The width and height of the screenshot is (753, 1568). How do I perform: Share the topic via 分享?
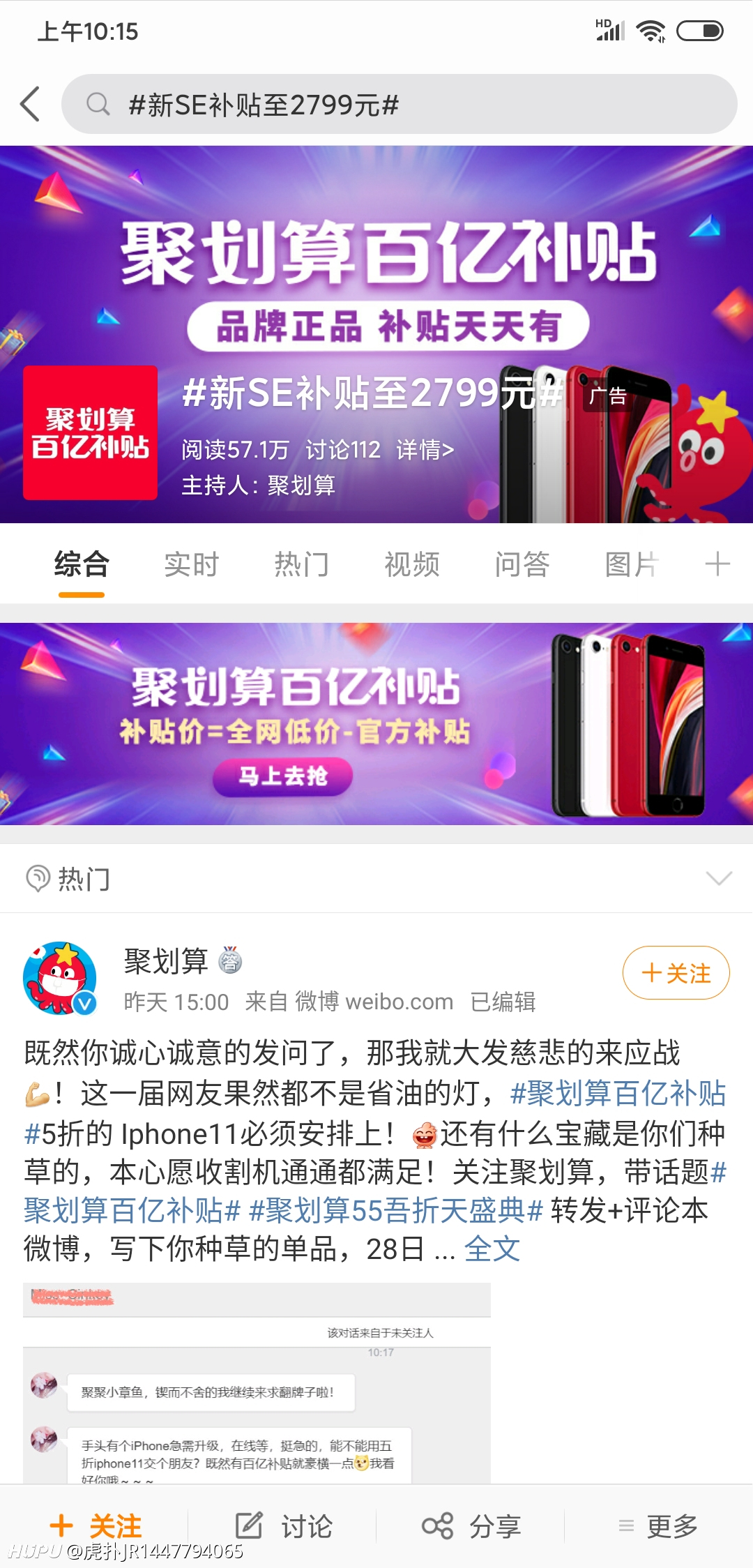pos(471,1526)
